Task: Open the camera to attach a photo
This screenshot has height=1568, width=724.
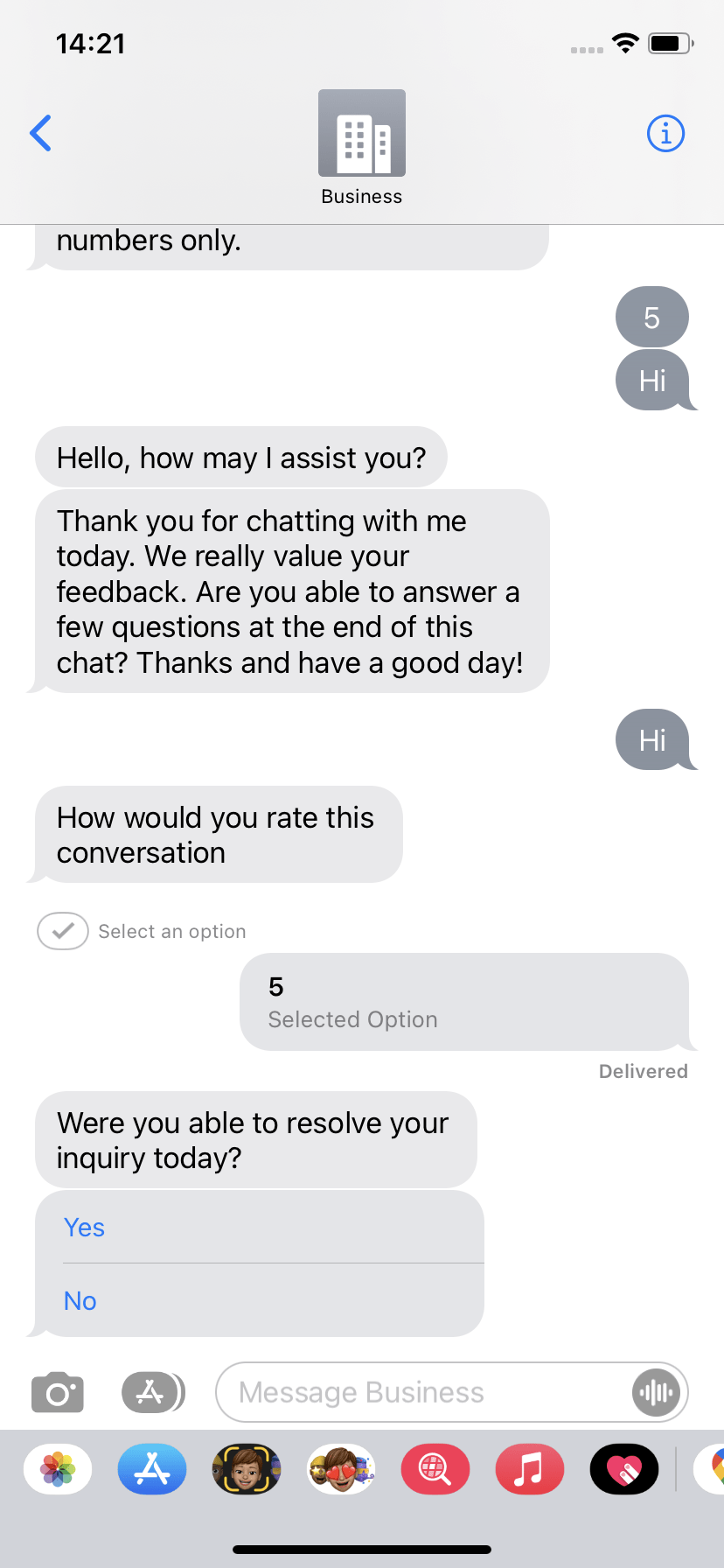Action: (x=58, y=1392)
